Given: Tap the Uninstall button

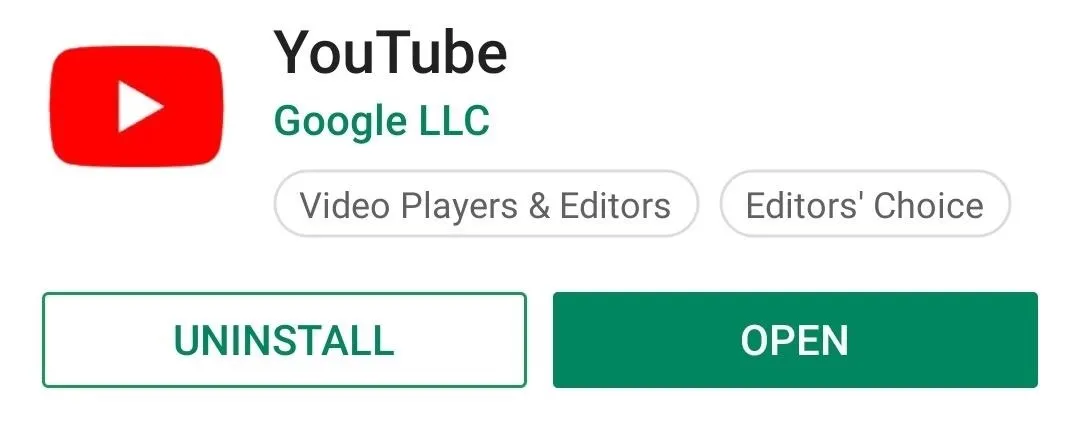Looking at the screenshot, I should [x=284, y=340].
